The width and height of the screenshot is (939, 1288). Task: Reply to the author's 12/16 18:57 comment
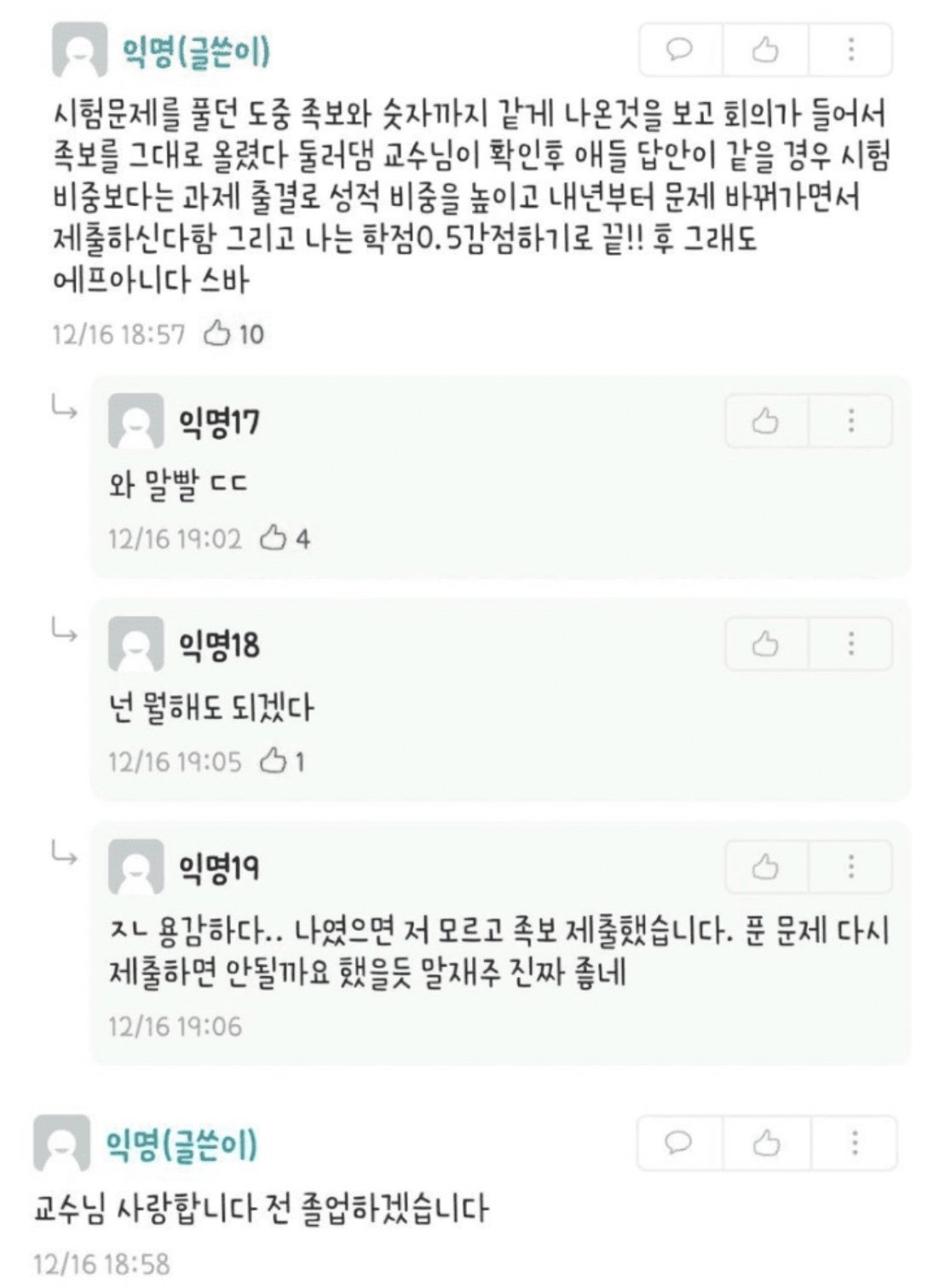(679, 49)
